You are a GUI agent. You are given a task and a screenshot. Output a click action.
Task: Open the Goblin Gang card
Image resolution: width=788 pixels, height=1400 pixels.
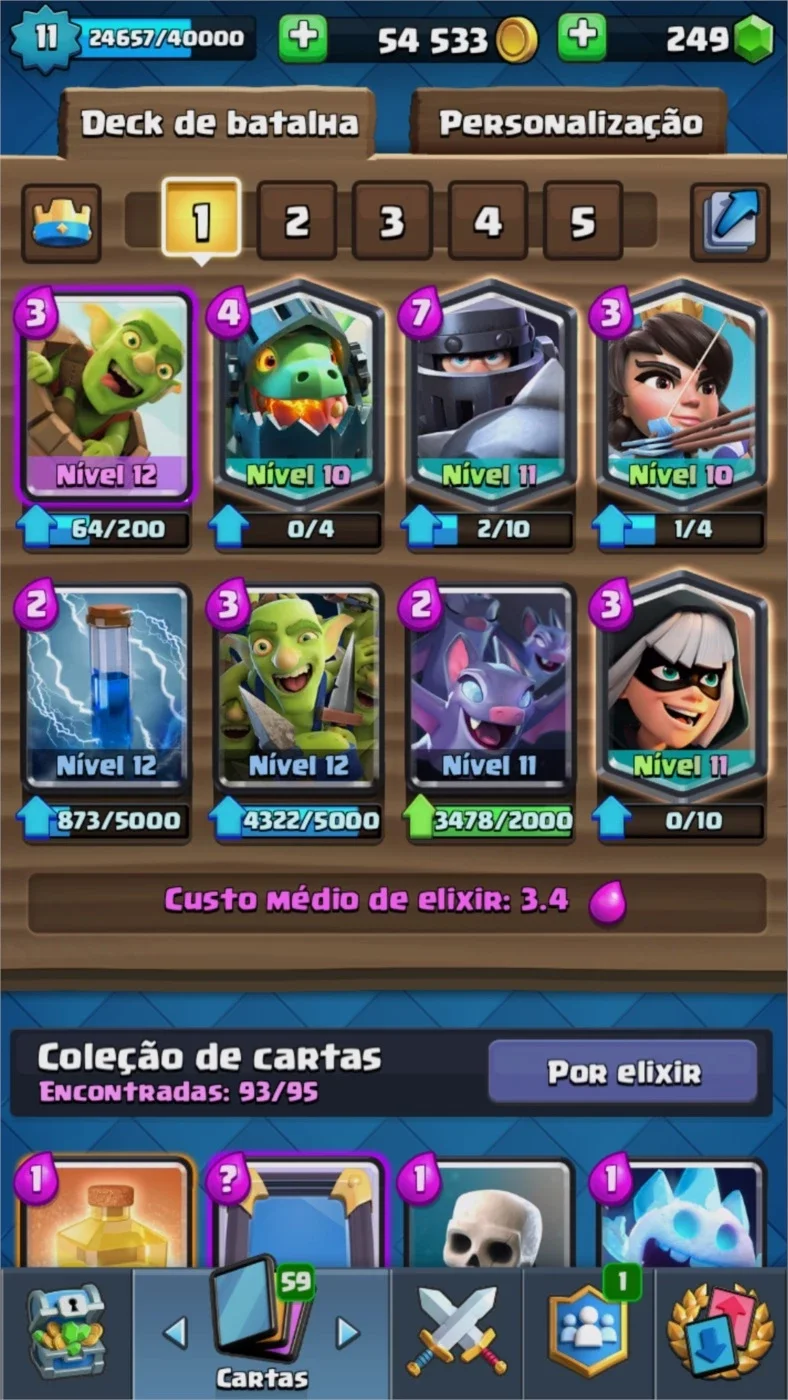(297, 687)
